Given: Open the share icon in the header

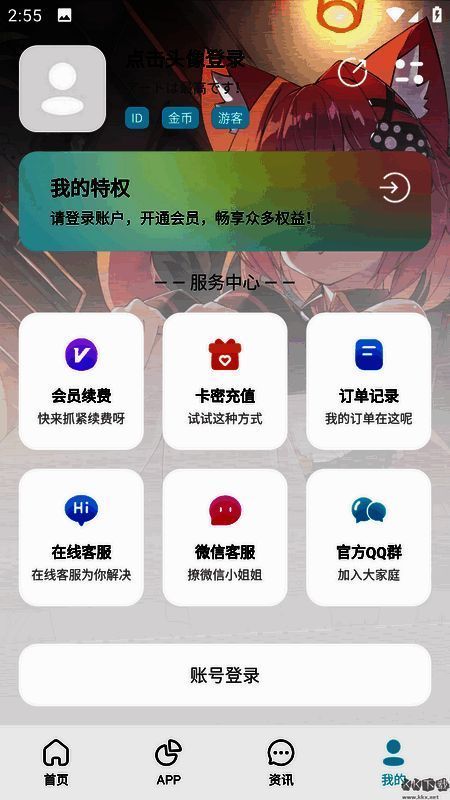Looking at the screenshot, I should point(353,71).
